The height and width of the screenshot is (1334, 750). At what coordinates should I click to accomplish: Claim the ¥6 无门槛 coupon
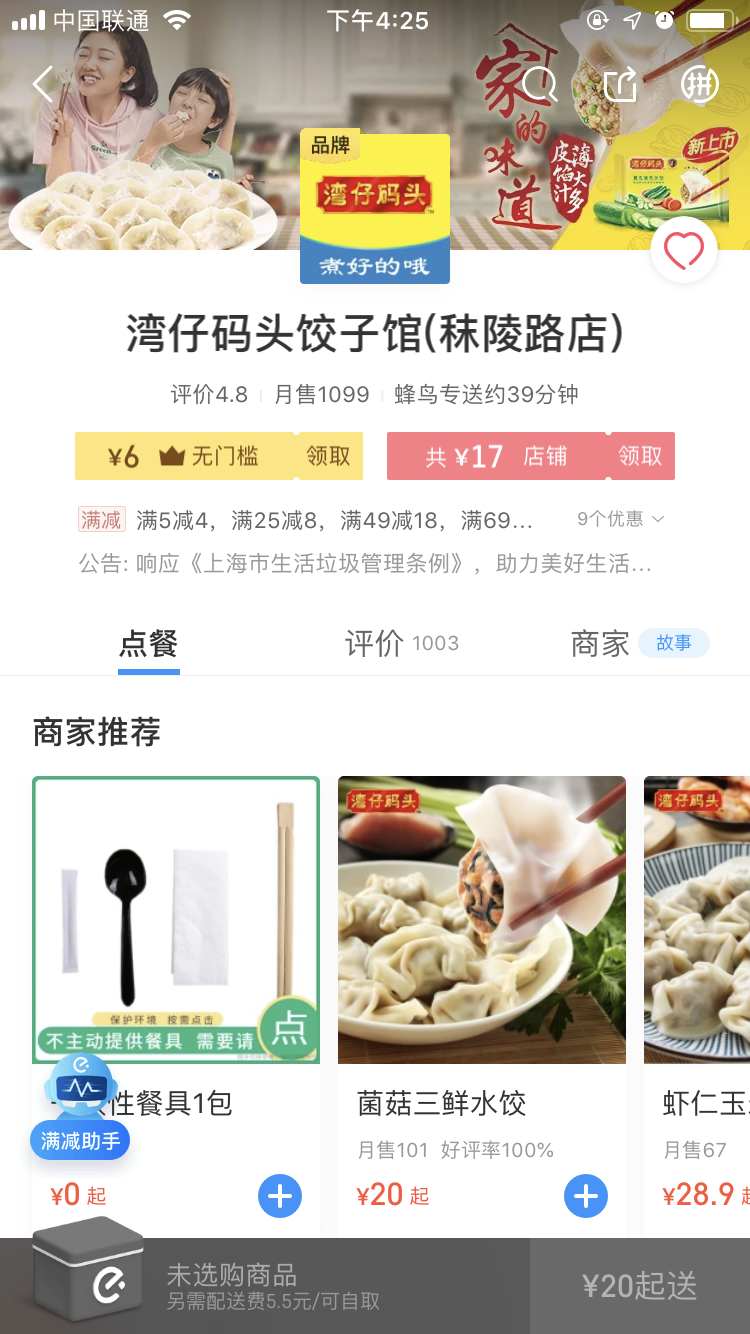pyautogui.click(x=328, y=456)
